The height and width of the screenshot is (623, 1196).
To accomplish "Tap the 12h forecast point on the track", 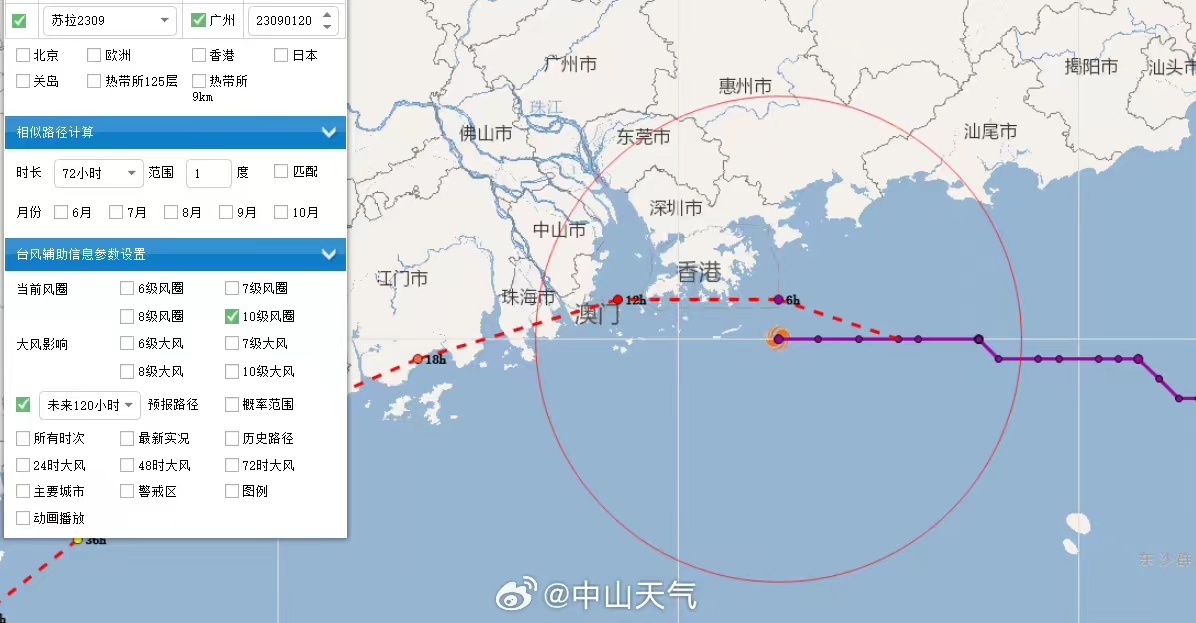I will (618, 300).
